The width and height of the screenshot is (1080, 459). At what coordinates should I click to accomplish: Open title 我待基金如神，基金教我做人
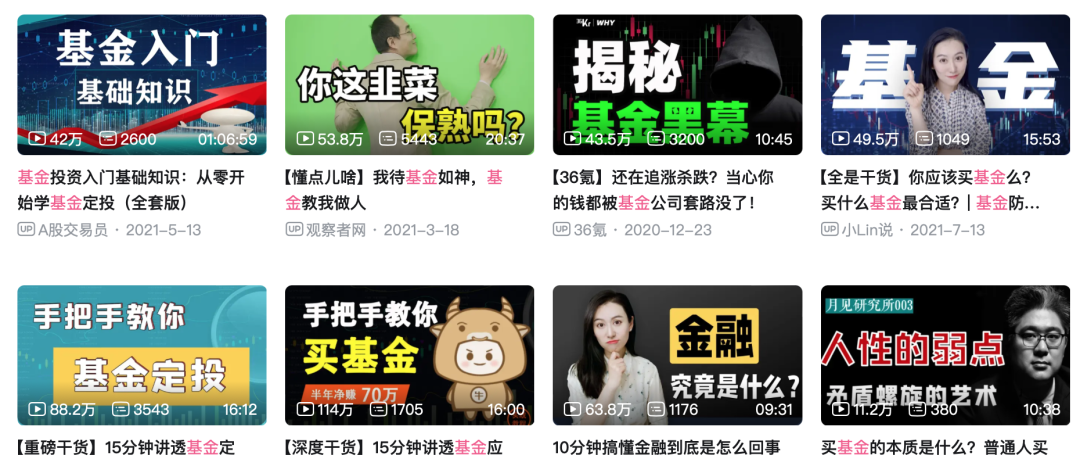click(394, 190)
